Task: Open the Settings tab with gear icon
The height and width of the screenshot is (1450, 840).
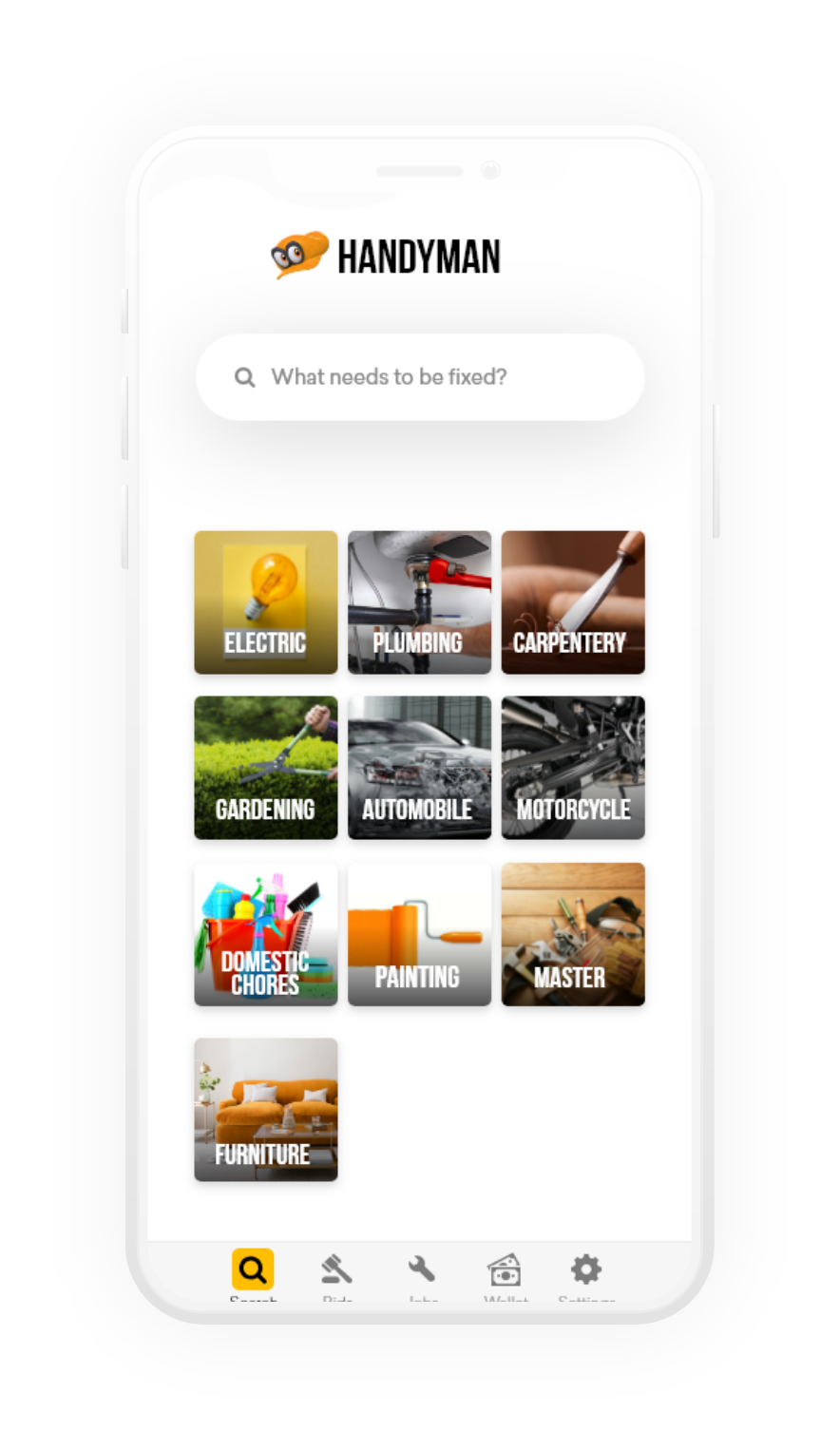Action: coord(586,1271)
